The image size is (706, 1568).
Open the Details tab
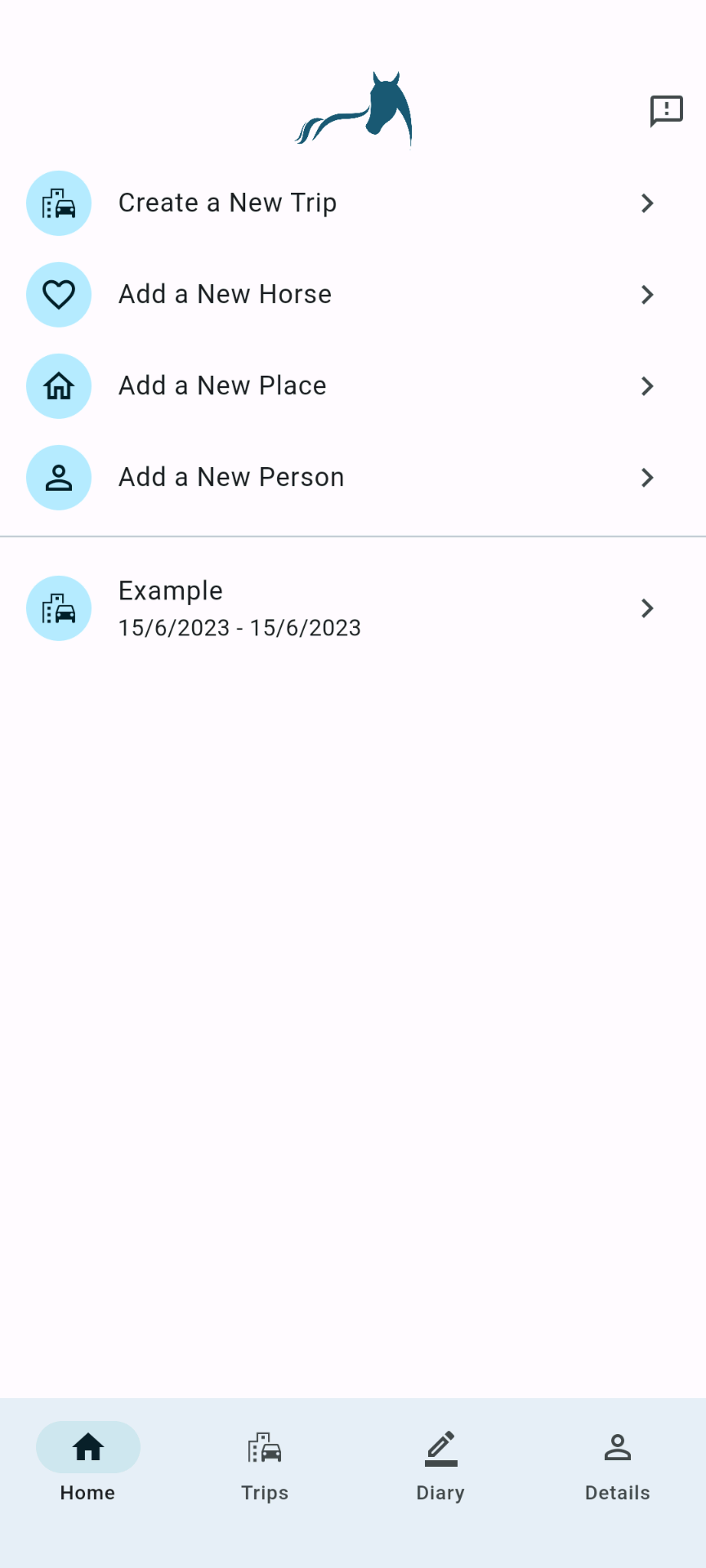[617, 1462]
